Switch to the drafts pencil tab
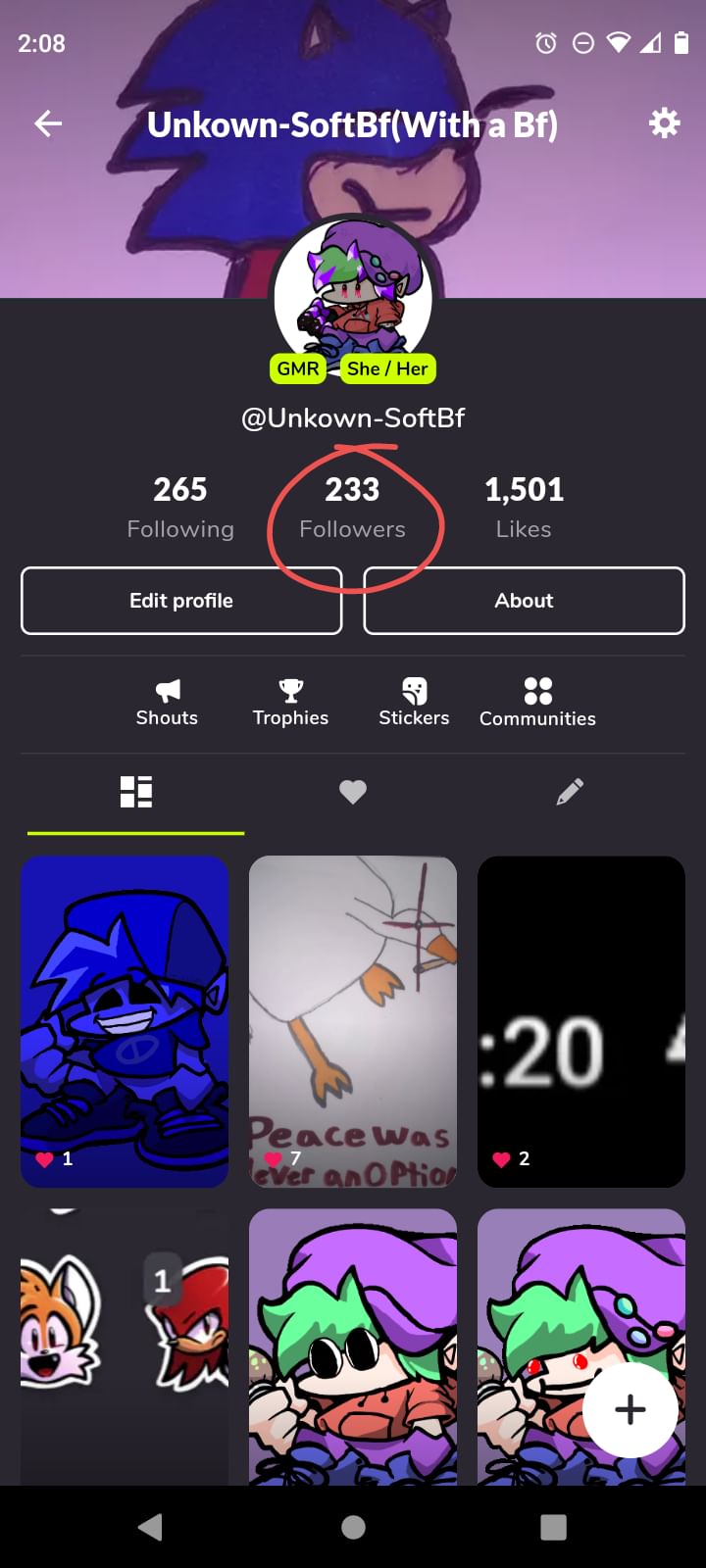The image size is (706, 1568). point(570,792)
